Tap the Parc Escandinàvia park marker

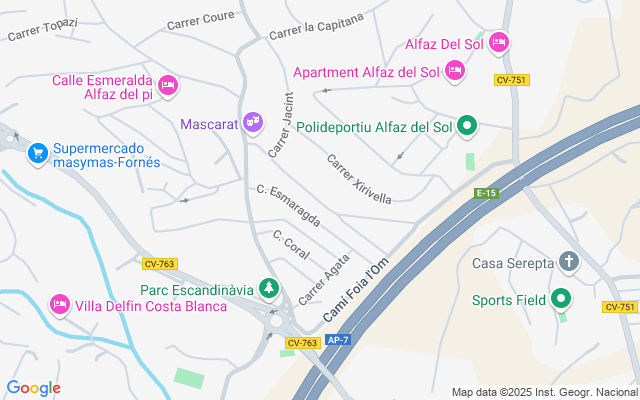[268, 289]
